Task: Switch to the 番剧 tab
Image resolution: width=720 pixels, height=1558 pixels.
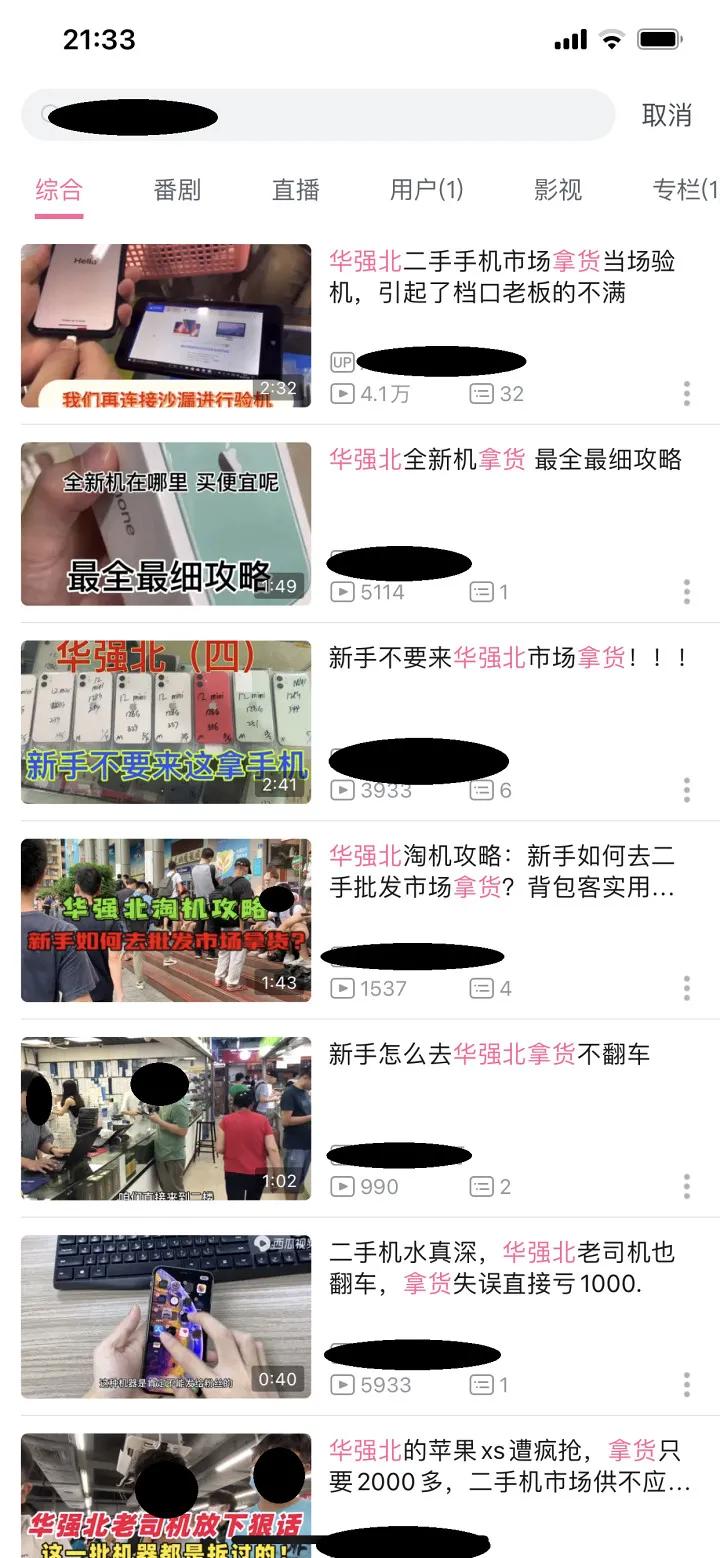Action: 178,190
